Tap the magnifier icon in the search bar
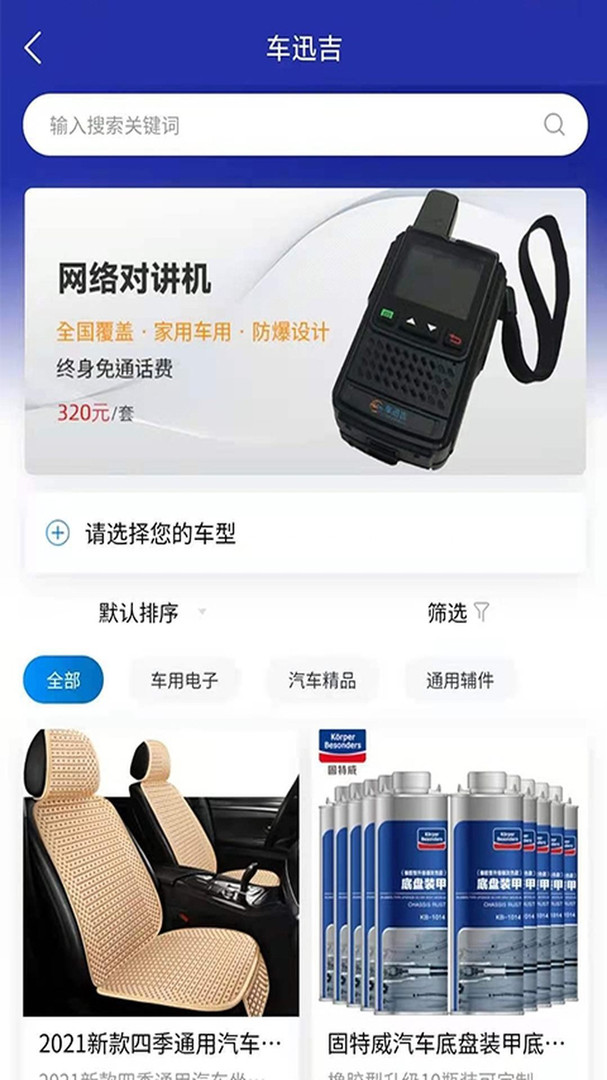The image size is (607, 1080). tap(554, 125)
